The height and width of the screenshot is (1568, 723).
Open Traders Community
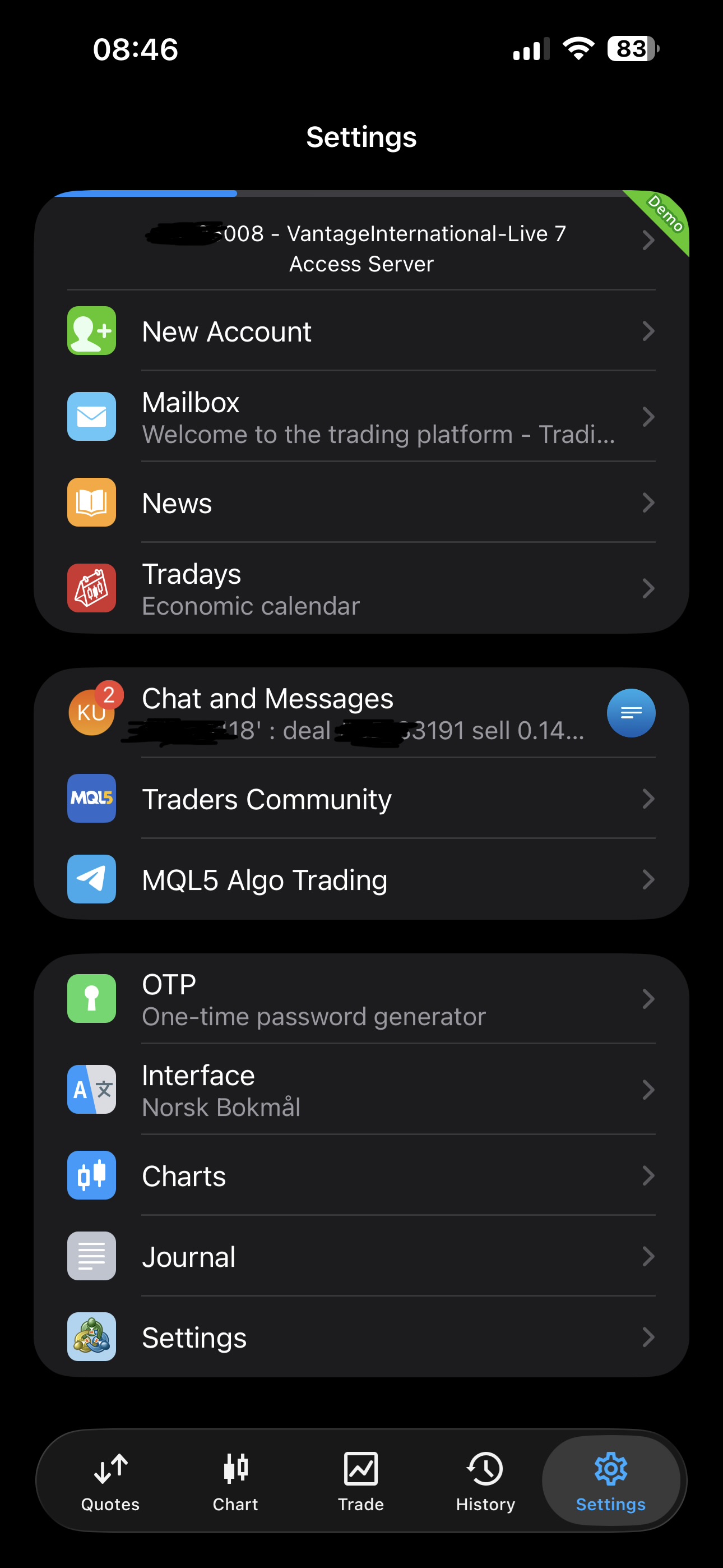pyautogui.click(x=361, y=799)
